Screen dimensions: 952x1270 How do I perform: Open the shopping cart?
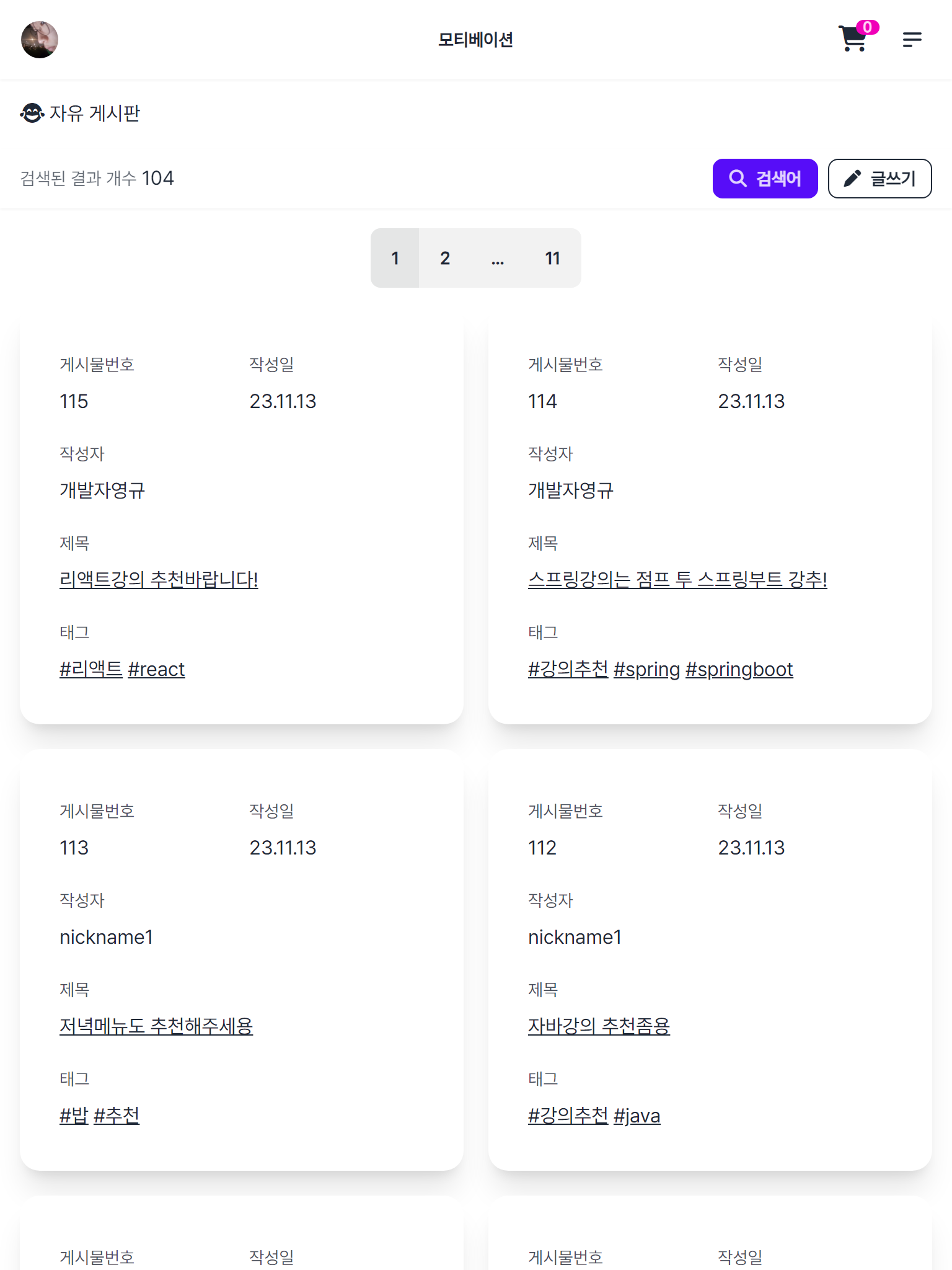pos(854,39)
